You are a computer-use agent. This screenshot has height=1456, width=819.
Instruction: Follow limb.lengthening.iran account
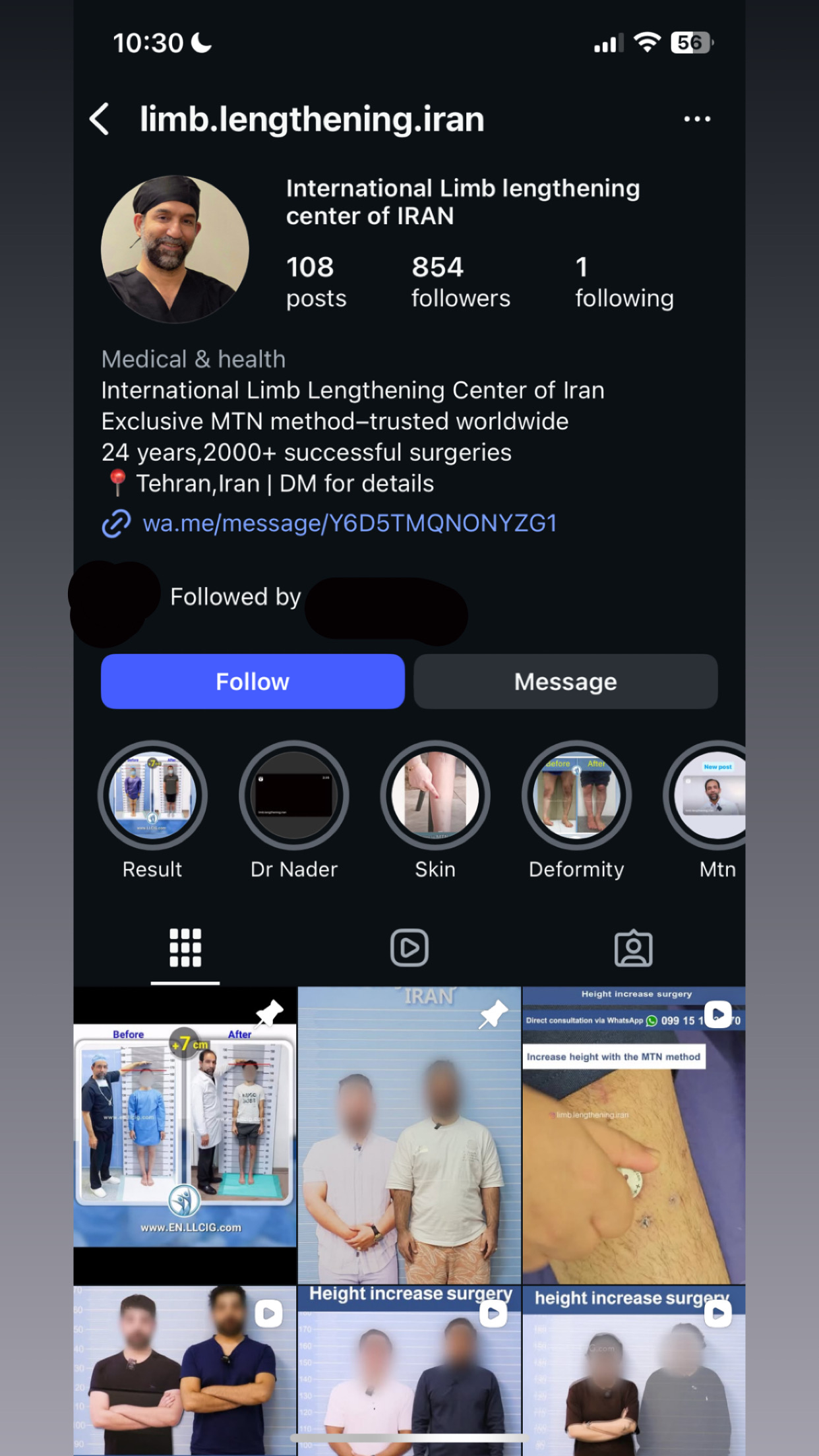[253, 681]
